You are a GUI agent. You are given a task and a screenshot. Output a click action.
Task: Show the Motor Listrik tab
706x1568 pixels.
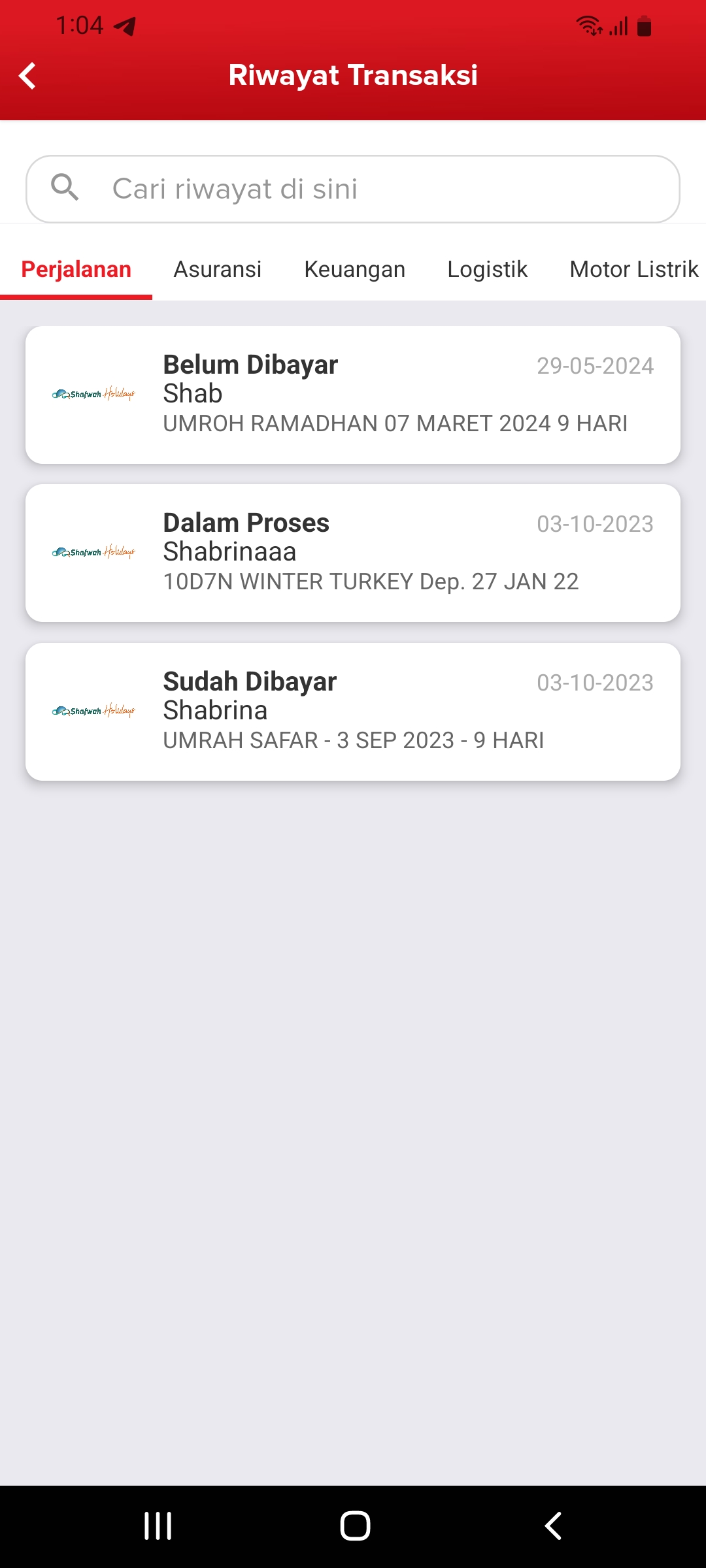(x=633, y=269)
